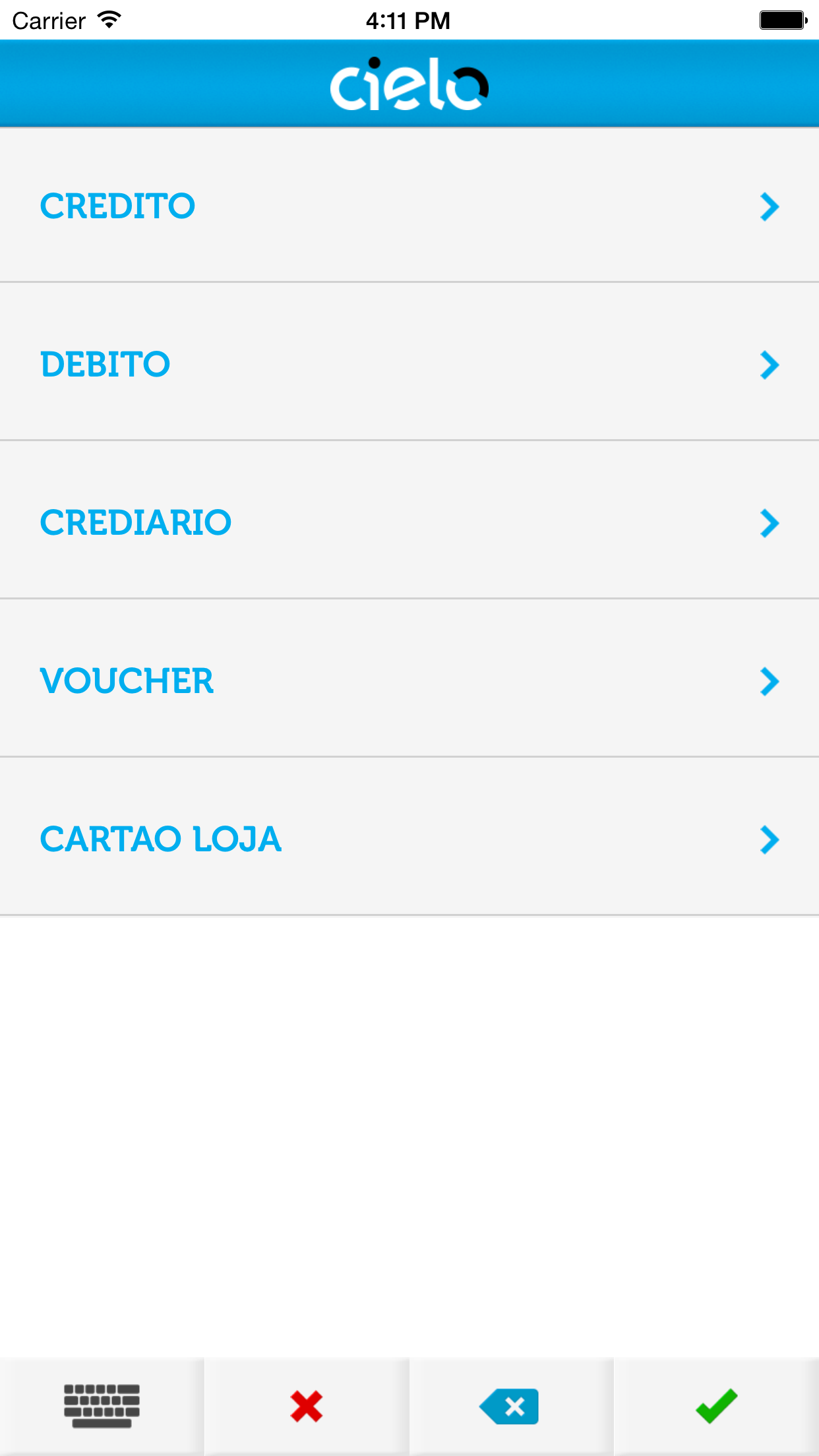Tap the blue backspace delete button
This screenshot has height=1456, width=819.
[x=510, y=1406]
